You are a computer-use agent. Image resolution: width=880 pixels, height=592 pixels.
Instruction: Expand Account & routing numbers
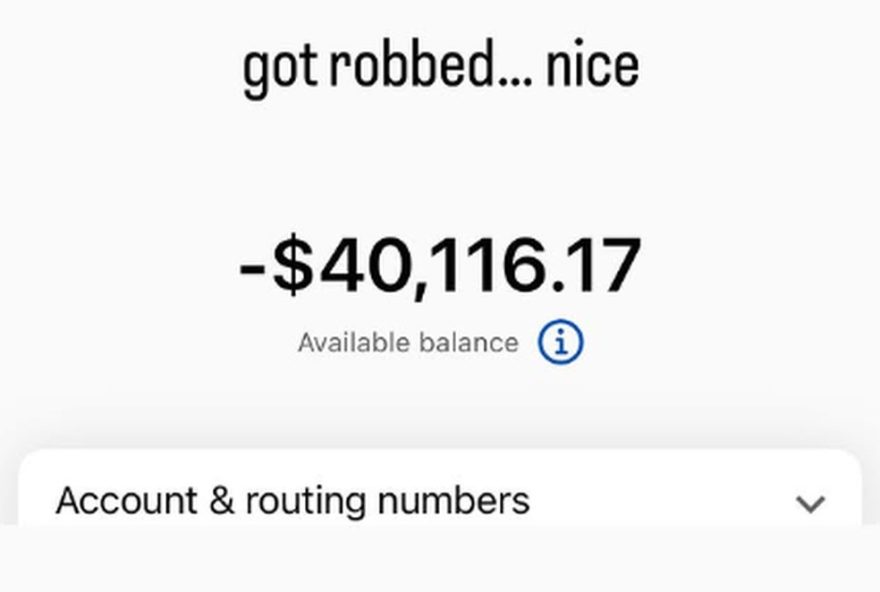coord(810,503)
